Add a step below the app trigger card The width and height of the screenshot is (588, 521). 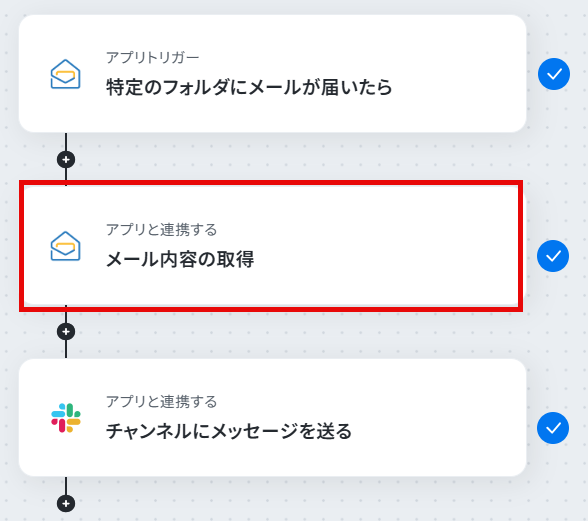click(x=66, y=160)
